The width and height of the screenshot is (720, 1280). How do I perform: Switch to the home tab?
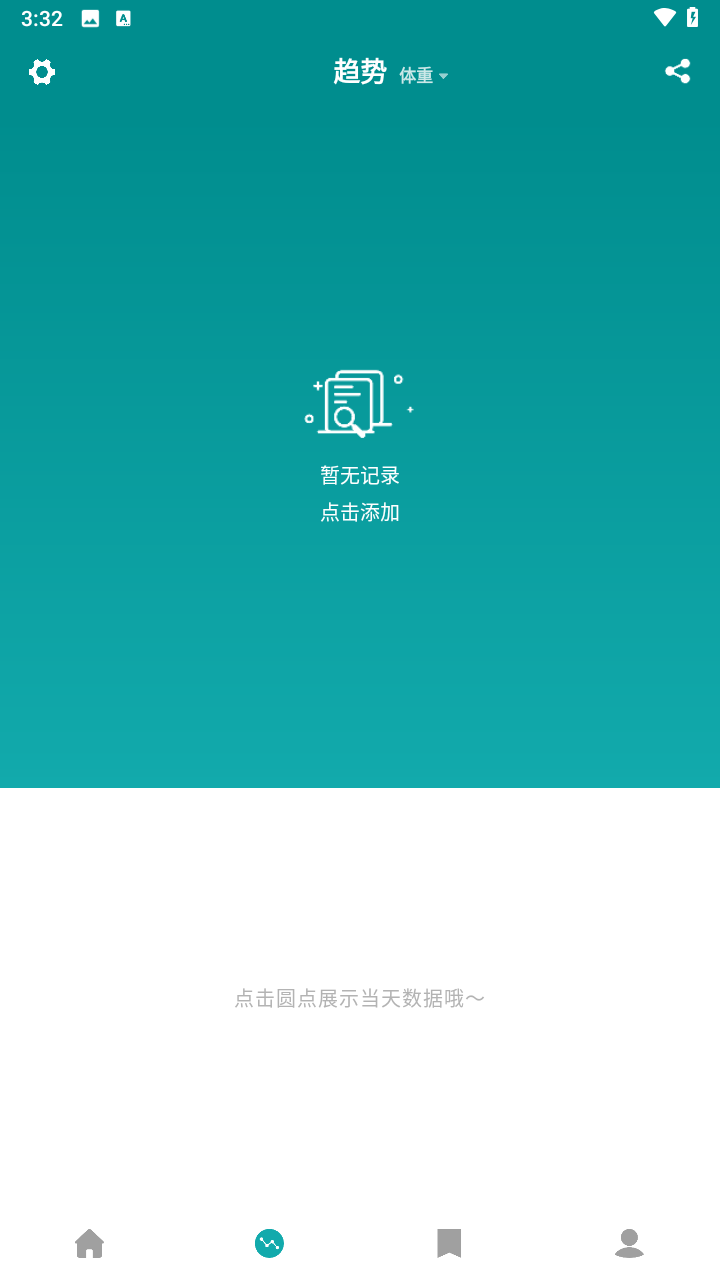[90, 1243]
